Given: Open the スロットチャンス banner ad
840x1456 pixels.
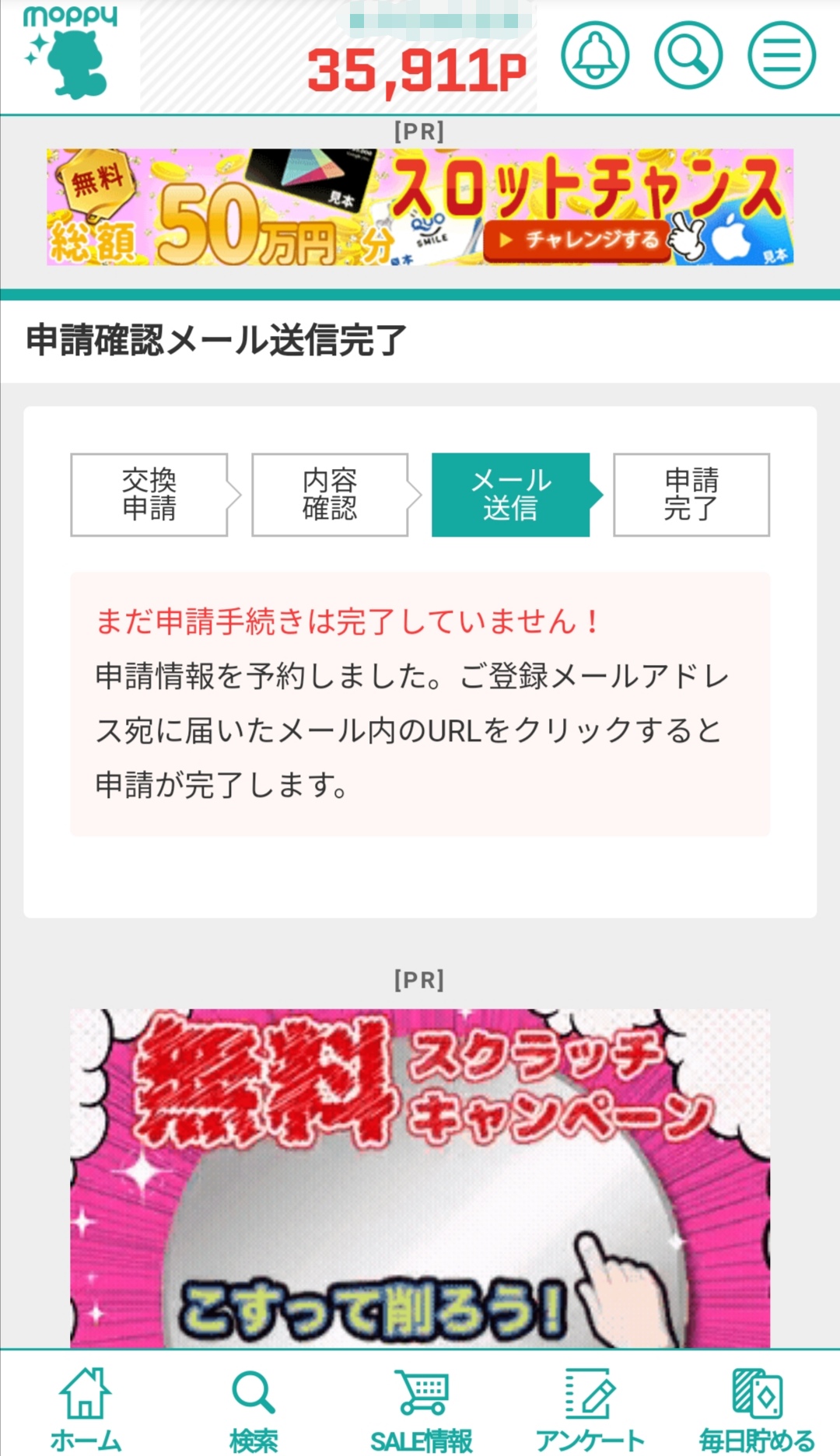Looking at the screenshot, I should tap(420, 207).
